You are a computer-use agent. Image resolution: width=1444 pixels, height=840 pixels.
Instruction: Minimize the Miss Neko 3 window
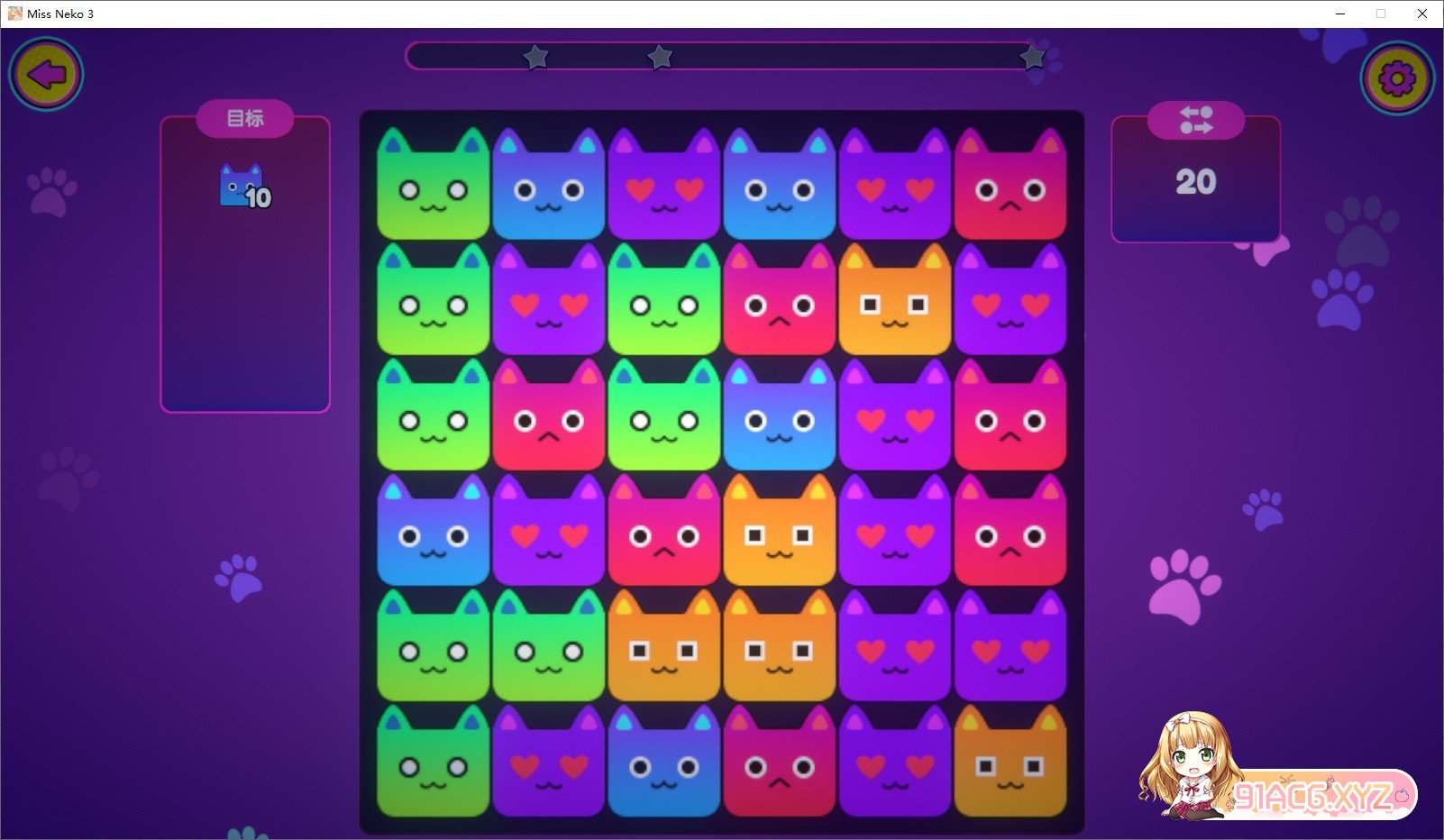click(x=1340, y=14)
